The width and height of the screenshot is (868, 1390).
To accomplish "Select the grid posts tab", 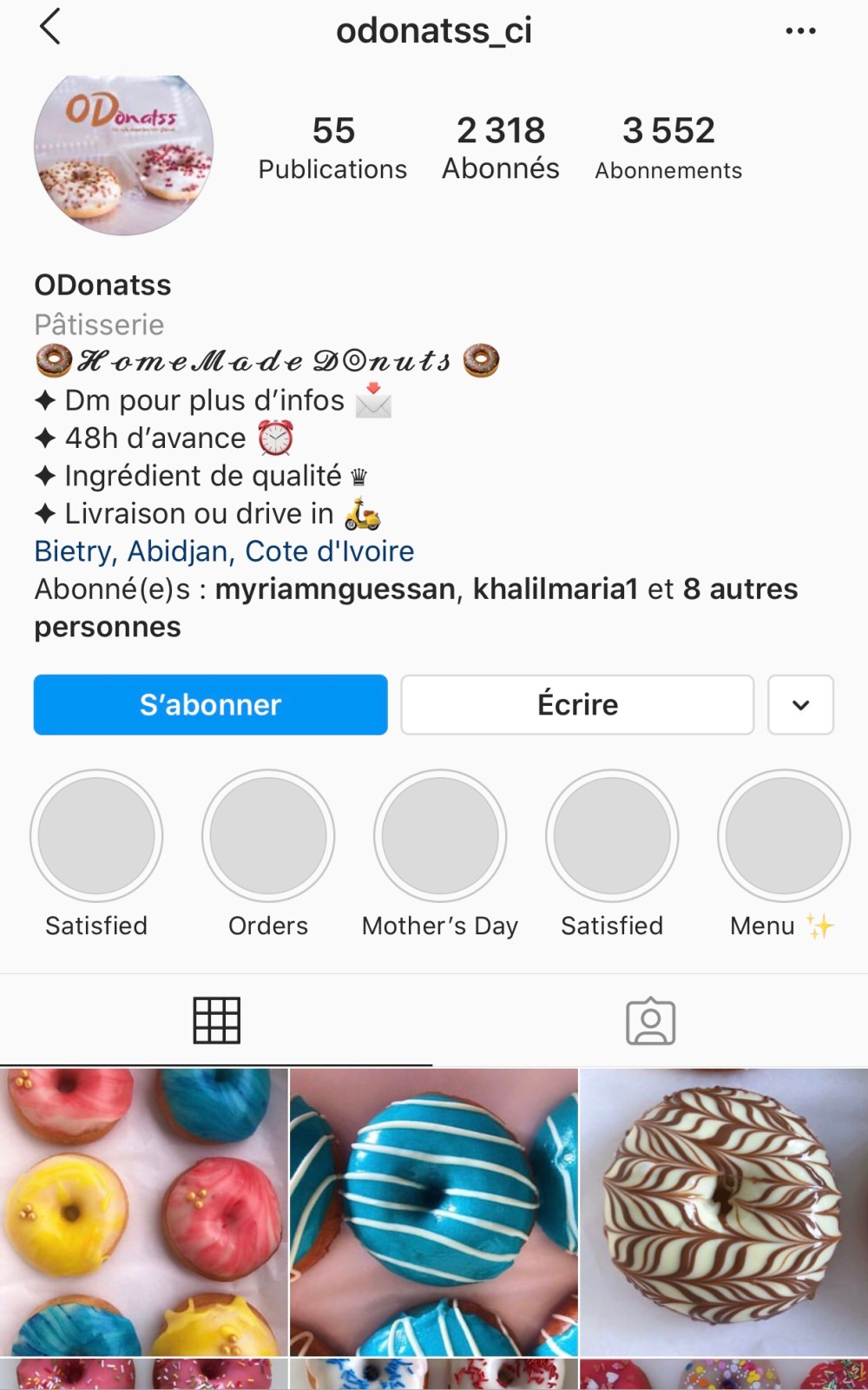I will point(216,1021).
